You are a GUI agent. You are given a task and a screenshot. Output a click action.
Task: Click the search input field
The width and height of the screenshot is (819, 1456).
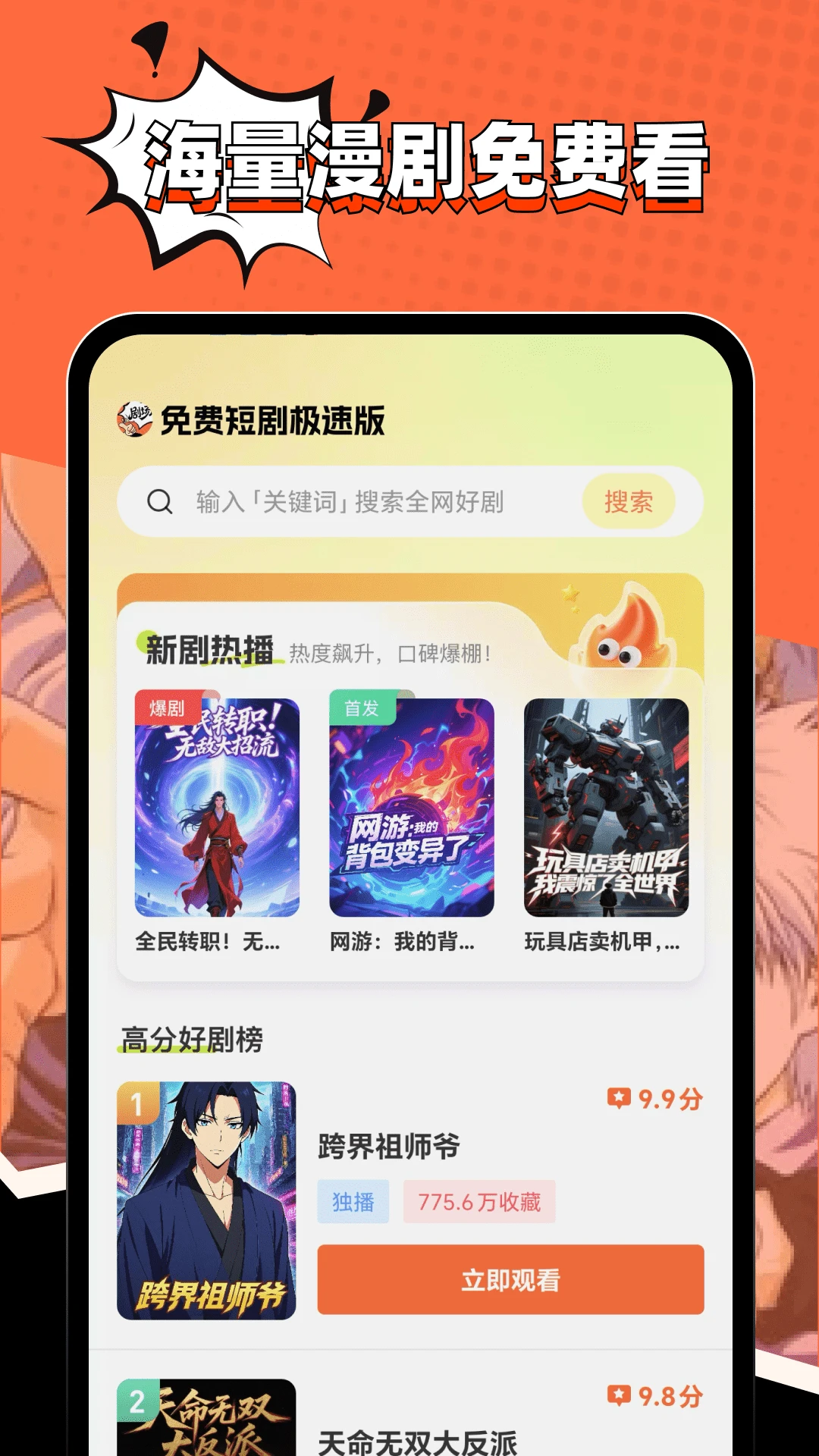[349, 500]
